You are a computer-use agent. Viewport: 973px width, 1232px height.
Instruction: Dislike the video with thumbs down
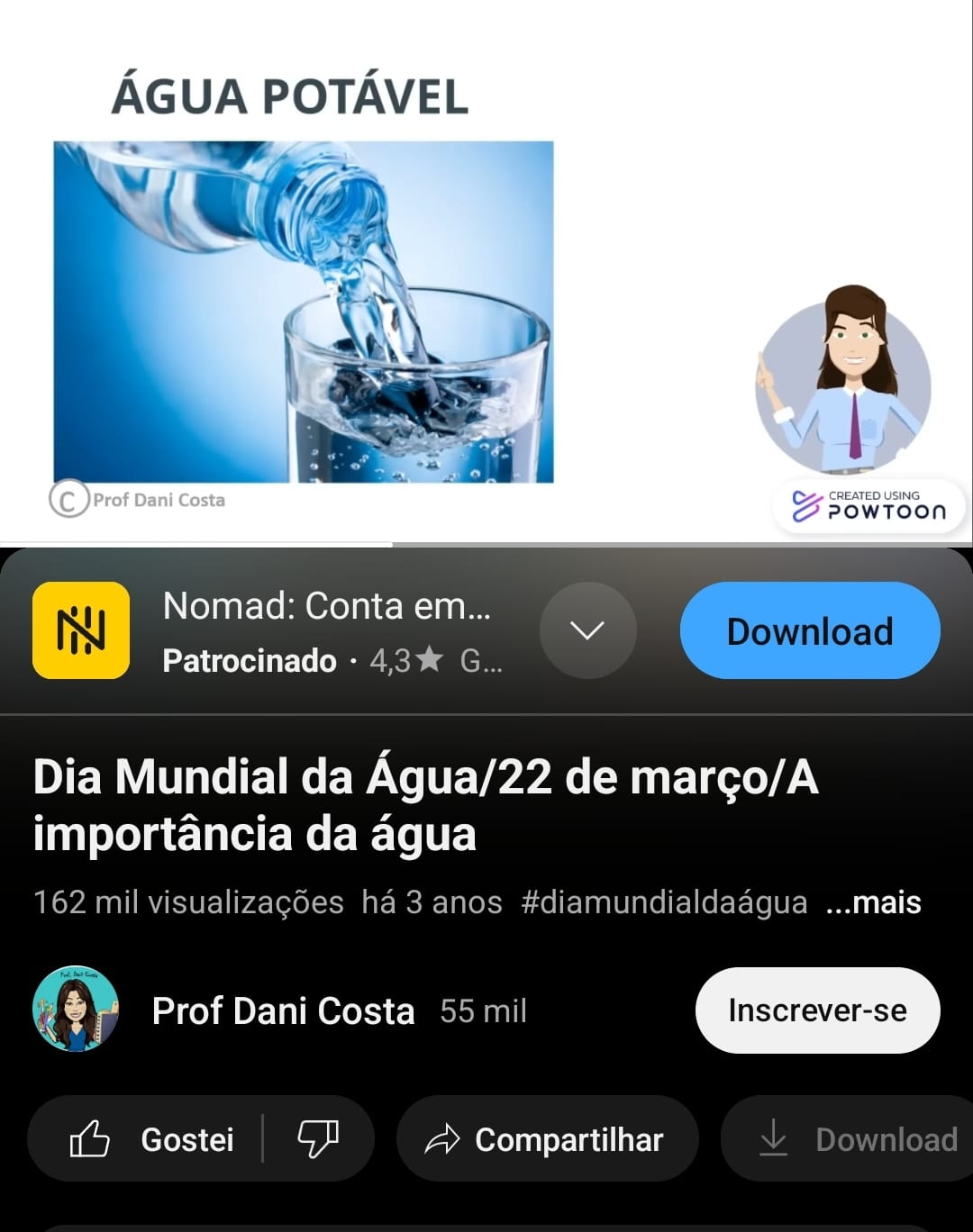(x=318, y=1139)
